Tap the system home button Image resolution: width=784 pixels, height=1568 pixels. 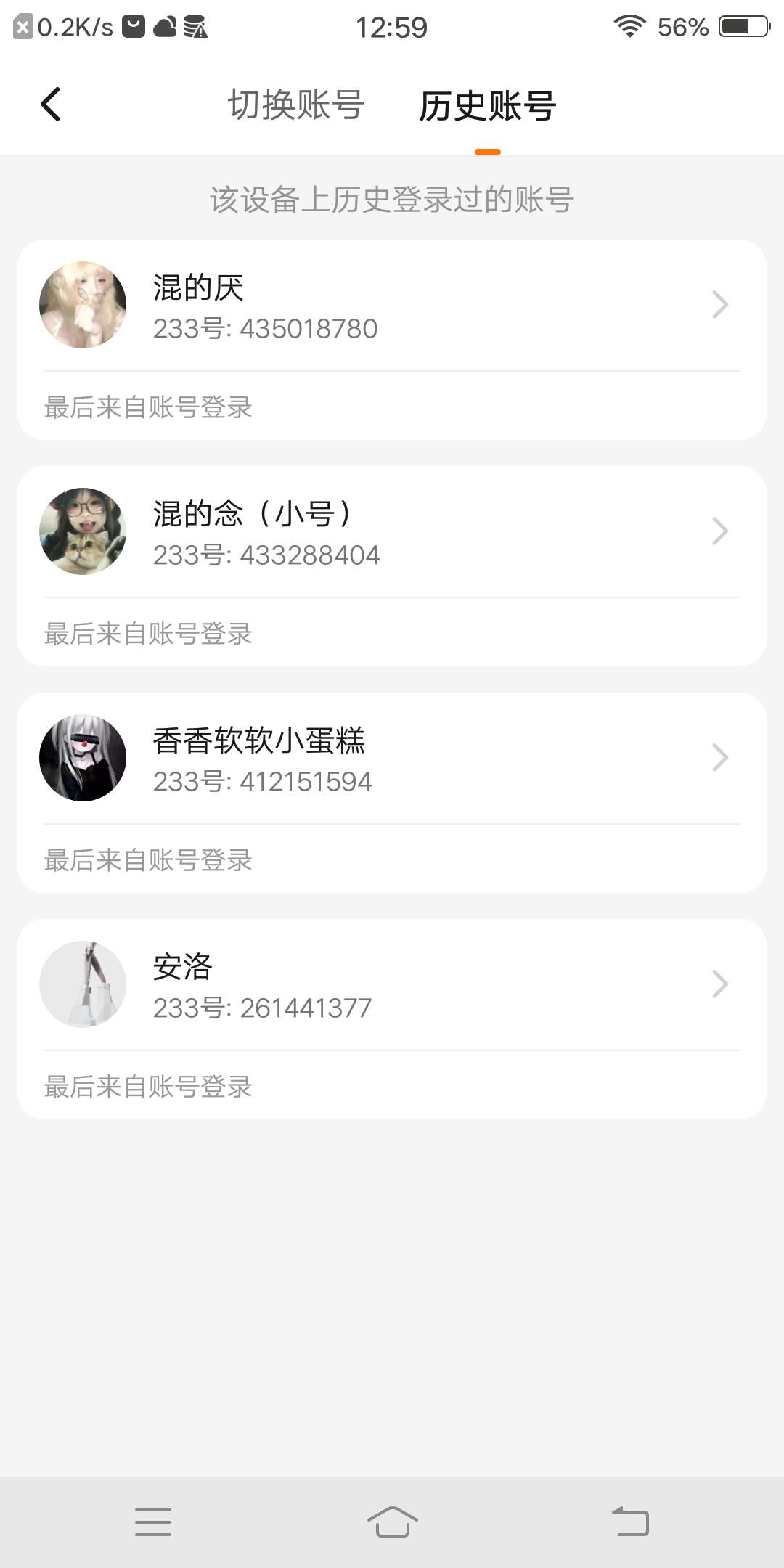click(x=392, y=1522)
